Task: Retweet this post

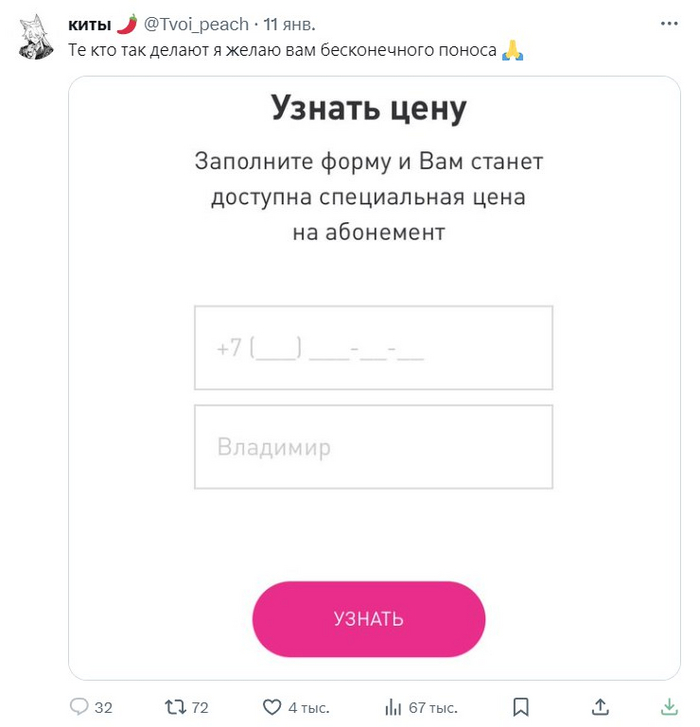Action: pyautogui.click(x=176, y=707)
